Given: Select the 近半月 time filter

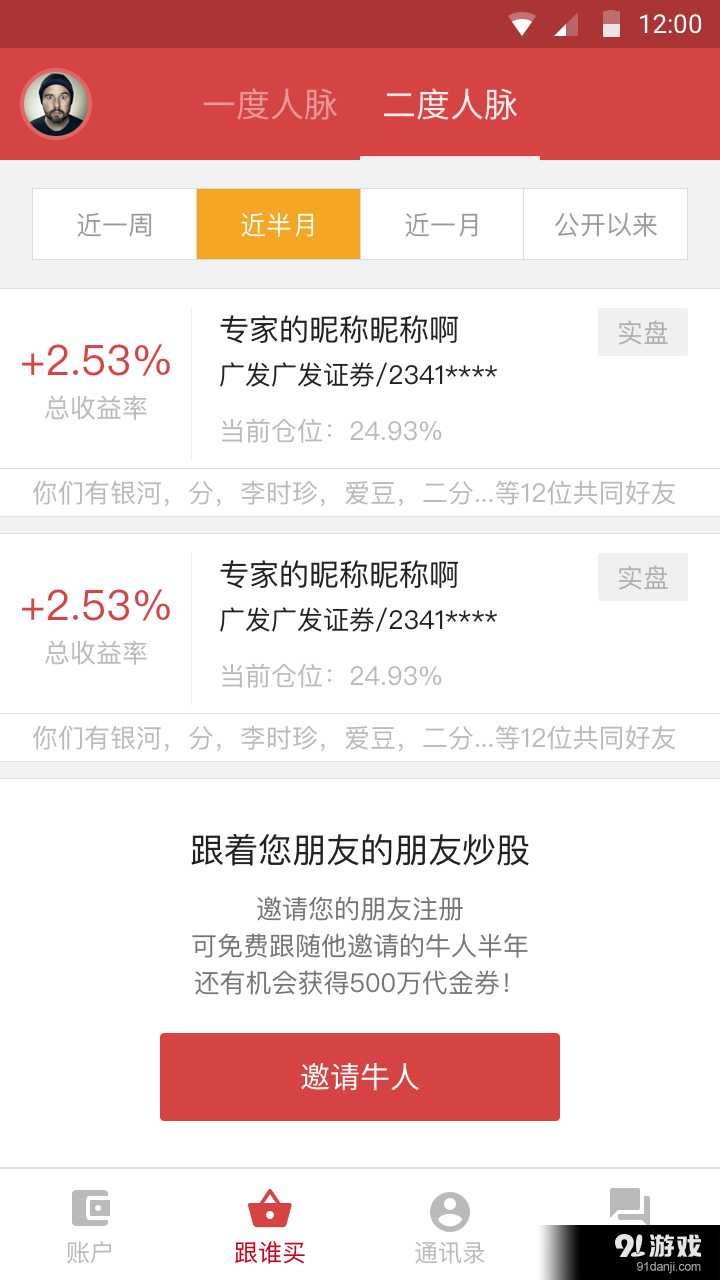Looking at the screenshot, I should point(278,224).
